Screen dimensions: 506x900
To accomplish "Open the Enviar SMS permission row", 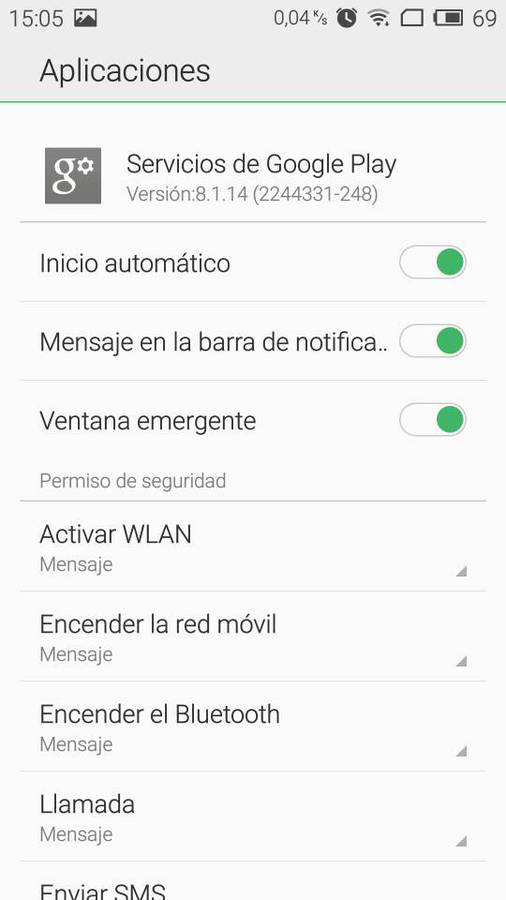I will [x=253, y=881].
